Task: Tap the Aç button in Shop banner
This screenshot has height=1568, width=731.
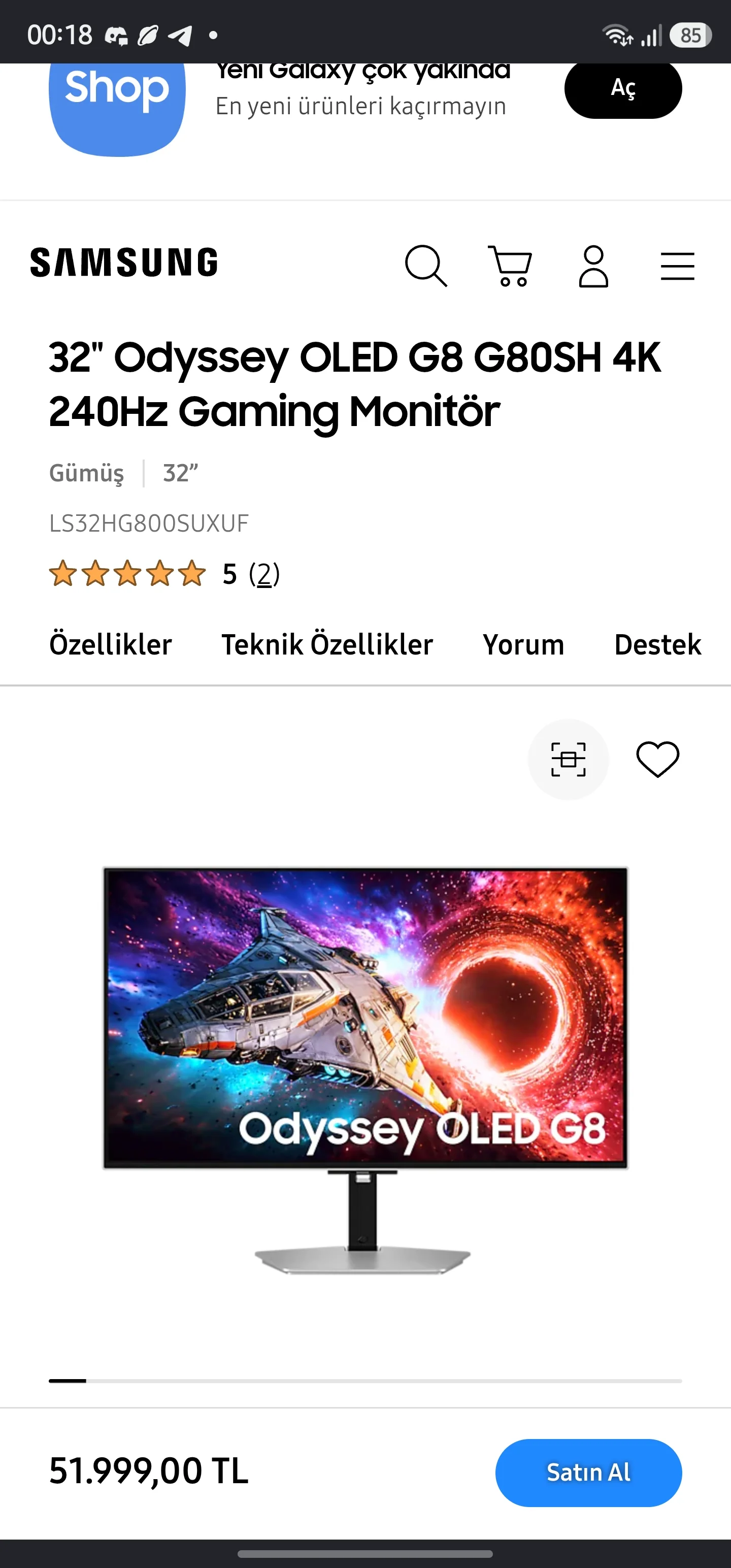Action: pos(623,89)
